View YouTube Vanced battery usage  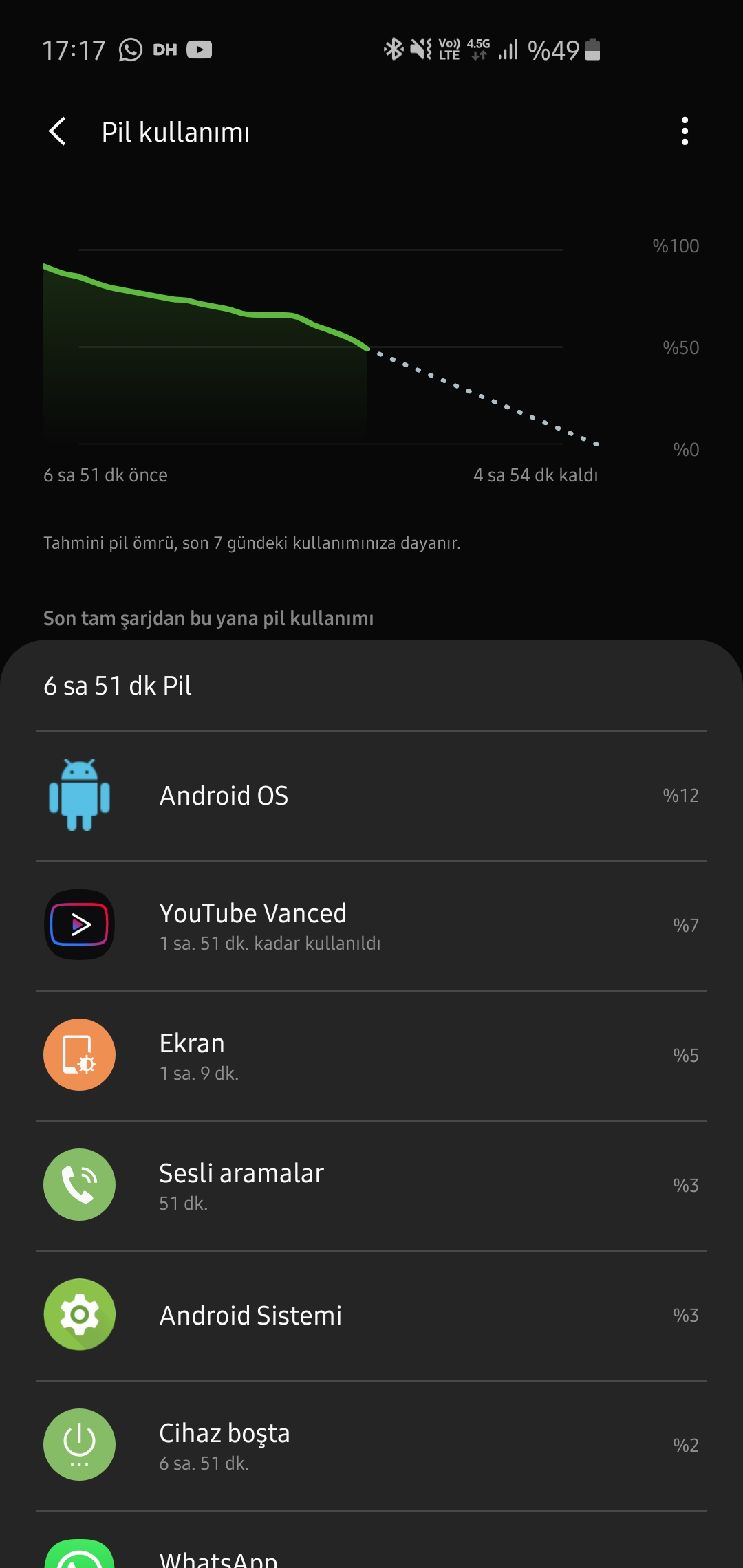[x=371, y=926]
